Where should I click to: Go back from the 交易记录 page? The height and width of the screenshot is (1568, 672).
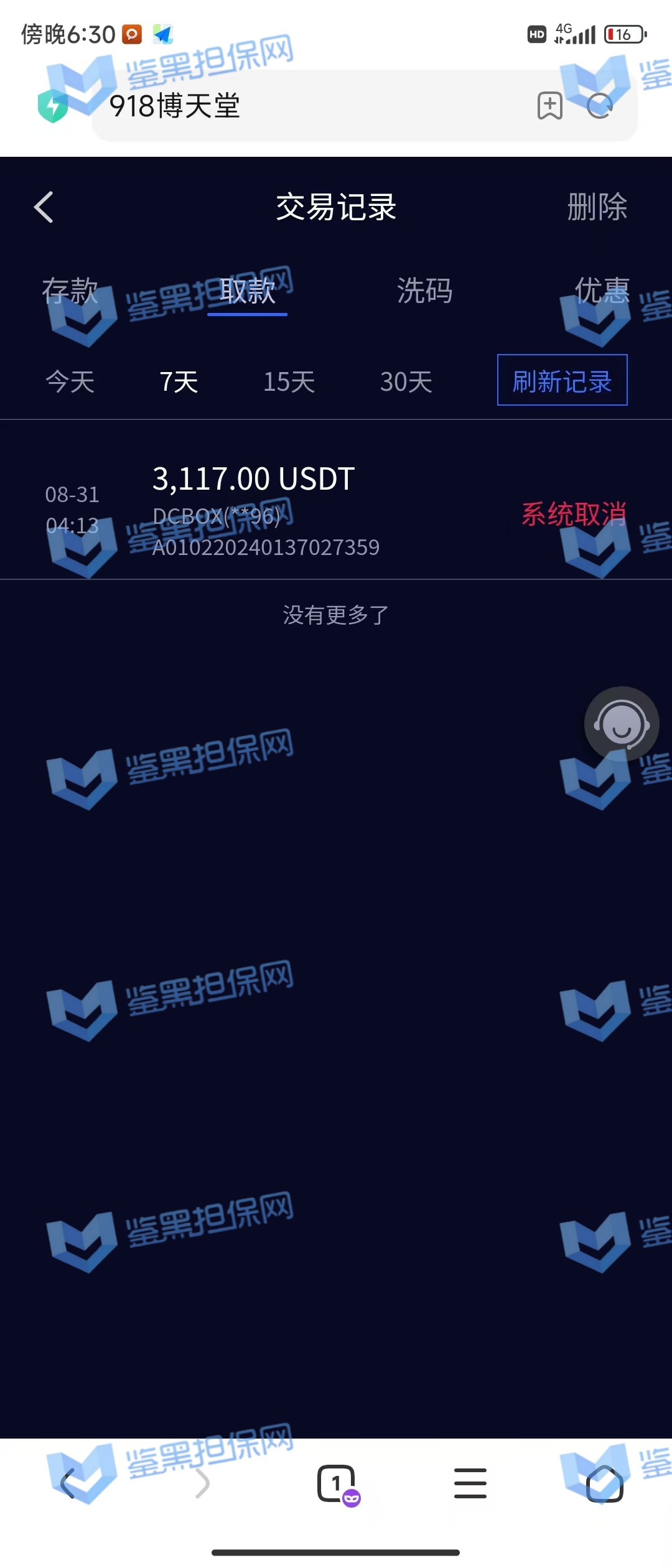pos(44,207)
